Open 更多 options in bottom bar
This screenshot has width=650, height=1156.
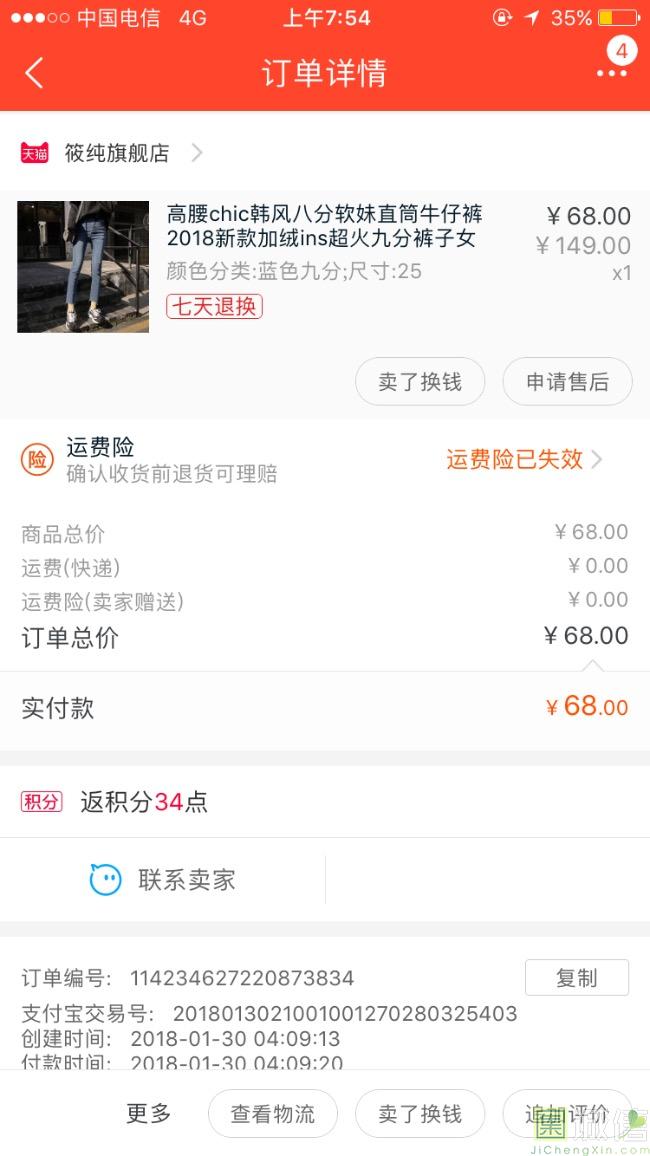(149, 1114)
